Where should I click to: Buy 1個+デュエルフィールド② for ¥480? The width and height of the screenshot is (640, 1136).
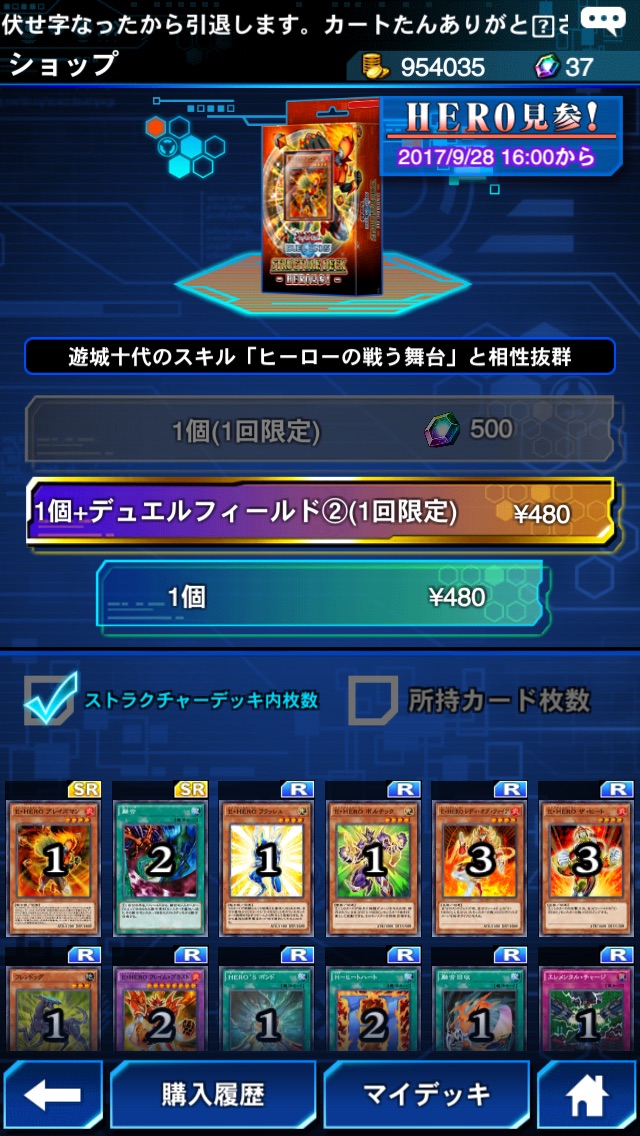point(318,512)
